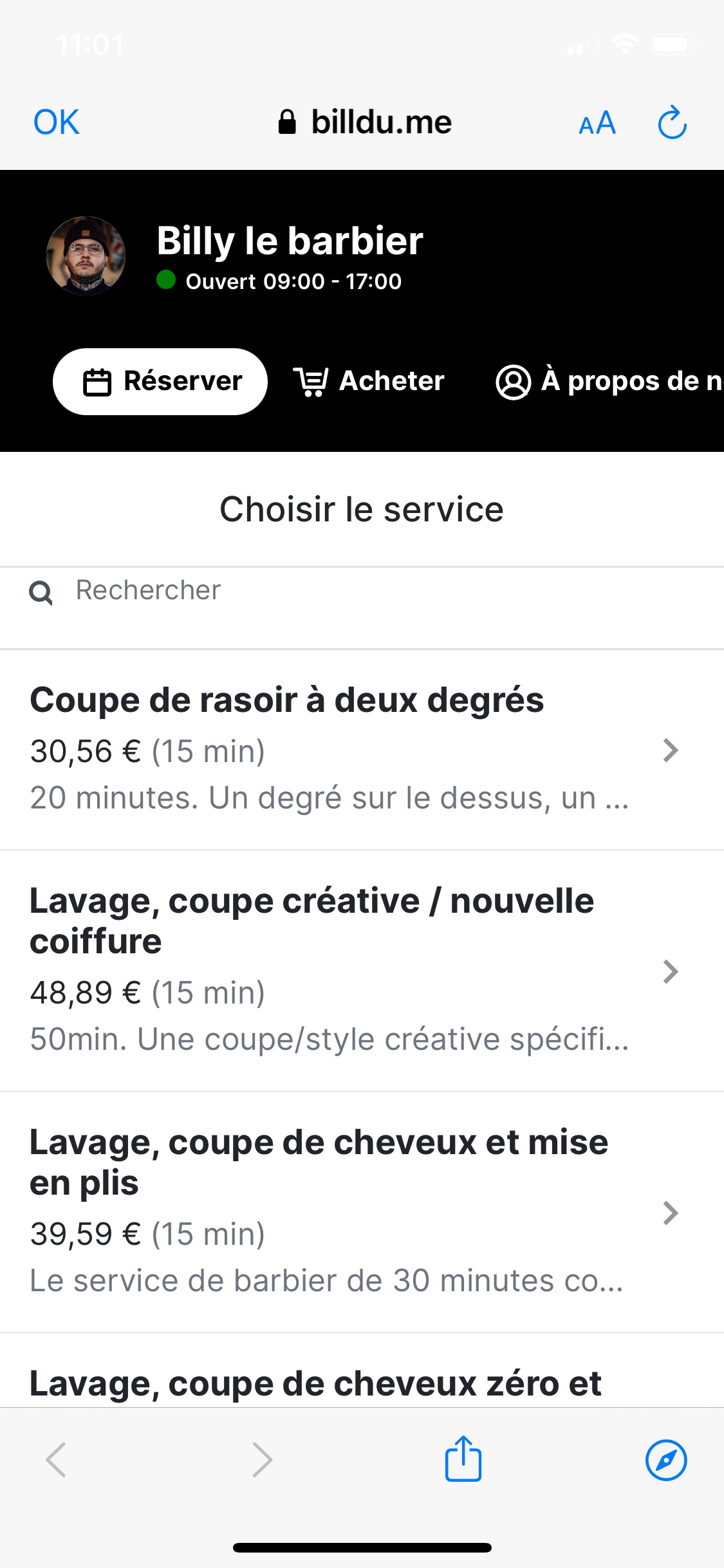The image size is (724, 1568).
Task: Open the À propos de nous tab
Action: coord(609,382)
